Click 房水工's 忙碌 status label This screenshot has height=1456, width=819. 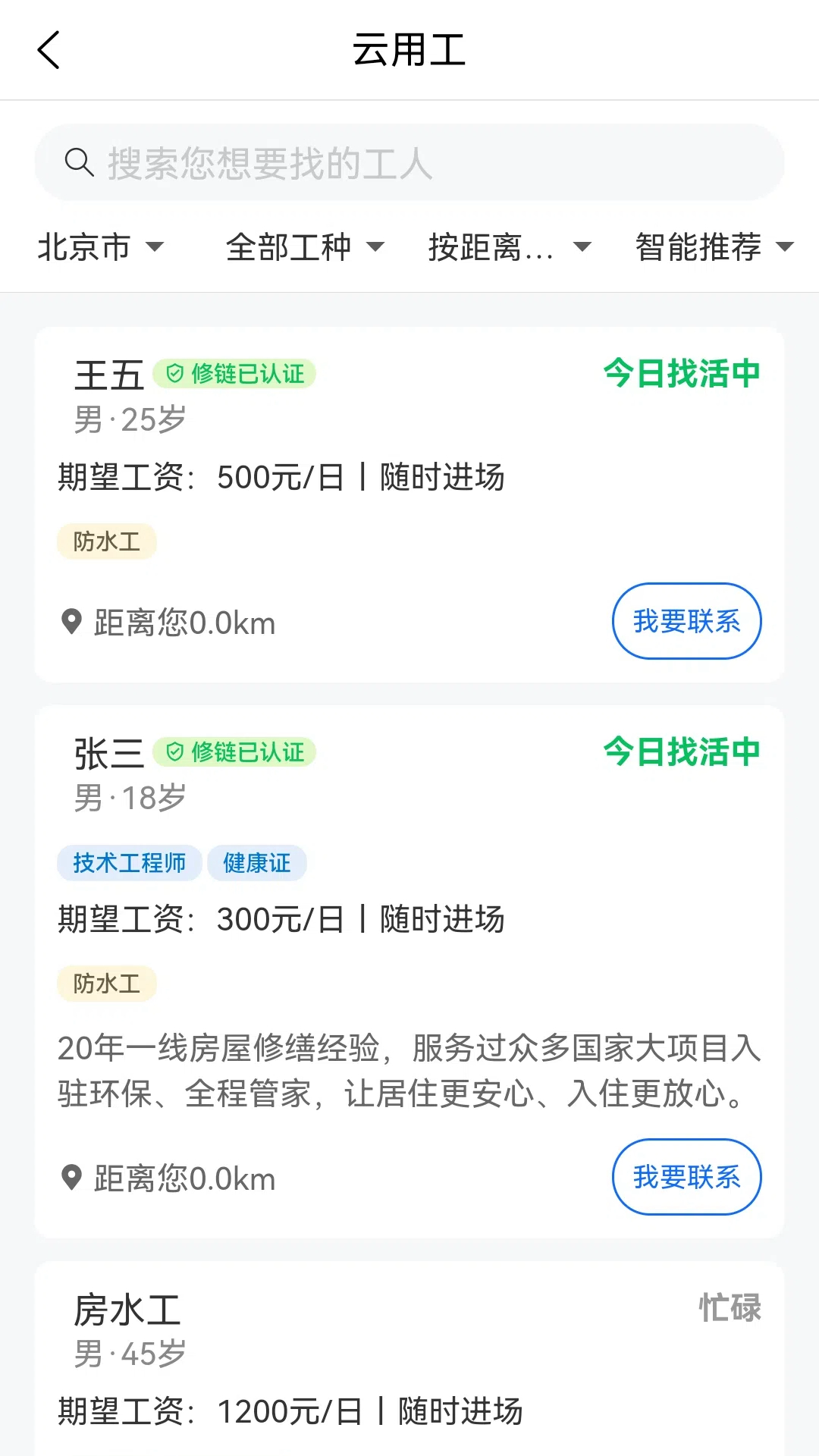point(730,1306)
